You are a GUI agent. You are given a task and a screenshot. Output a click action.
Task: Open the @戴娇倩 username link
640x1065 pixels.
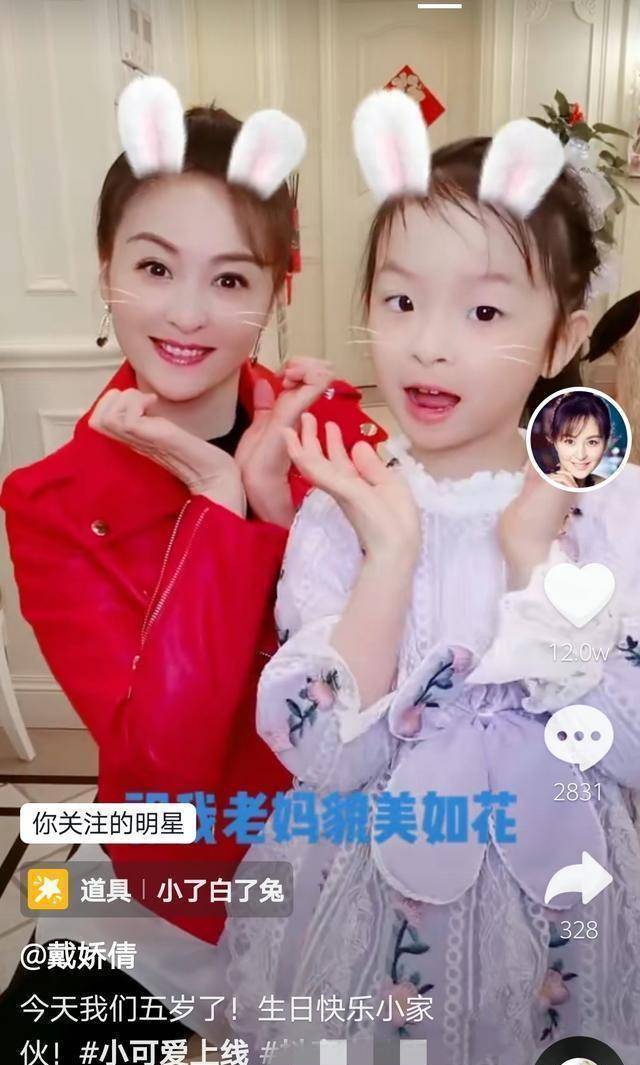pos(78,956)
